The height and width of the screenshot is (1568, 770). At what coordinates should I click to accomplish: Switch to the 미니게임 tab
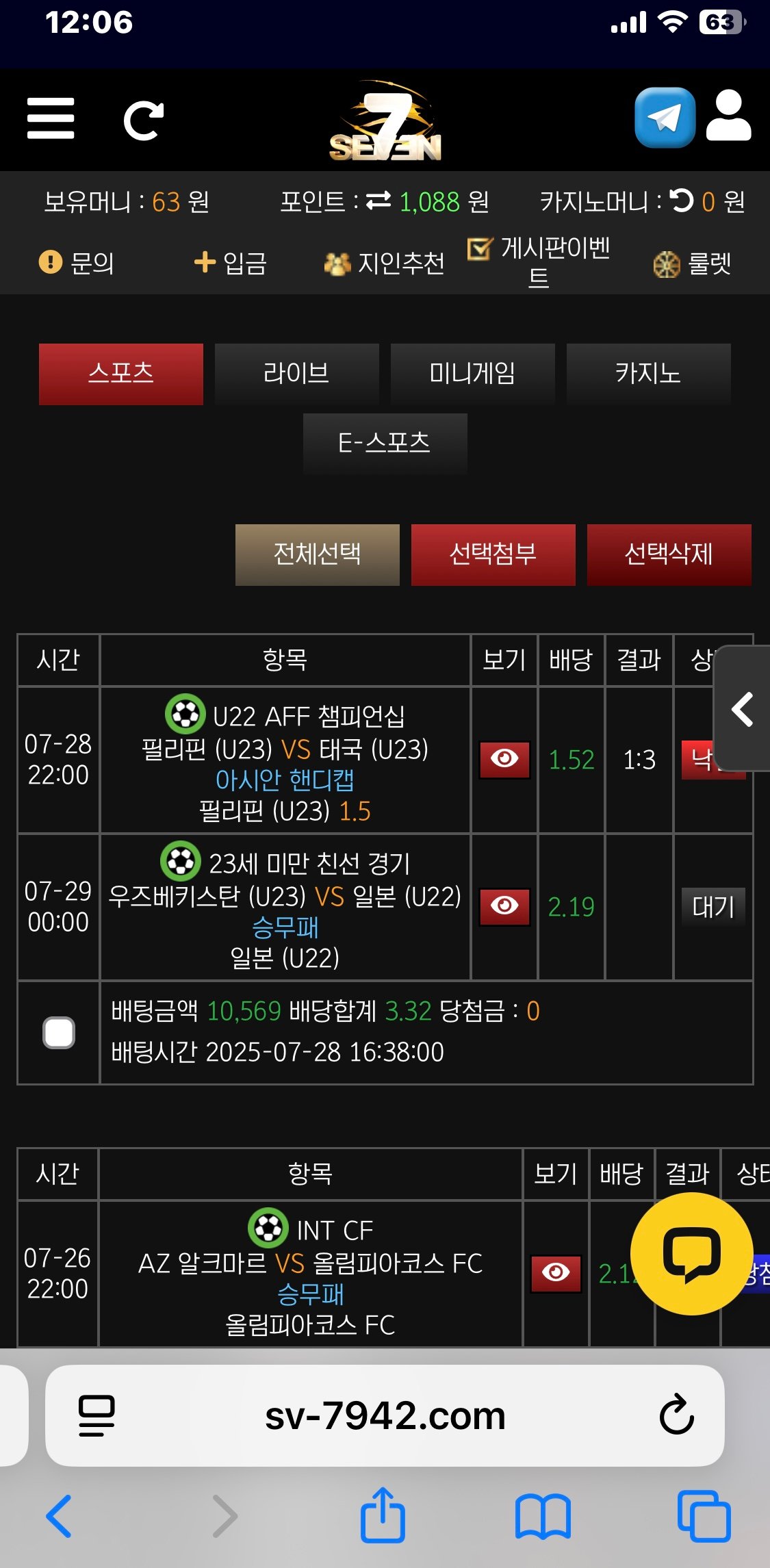[x=472, y=374]
